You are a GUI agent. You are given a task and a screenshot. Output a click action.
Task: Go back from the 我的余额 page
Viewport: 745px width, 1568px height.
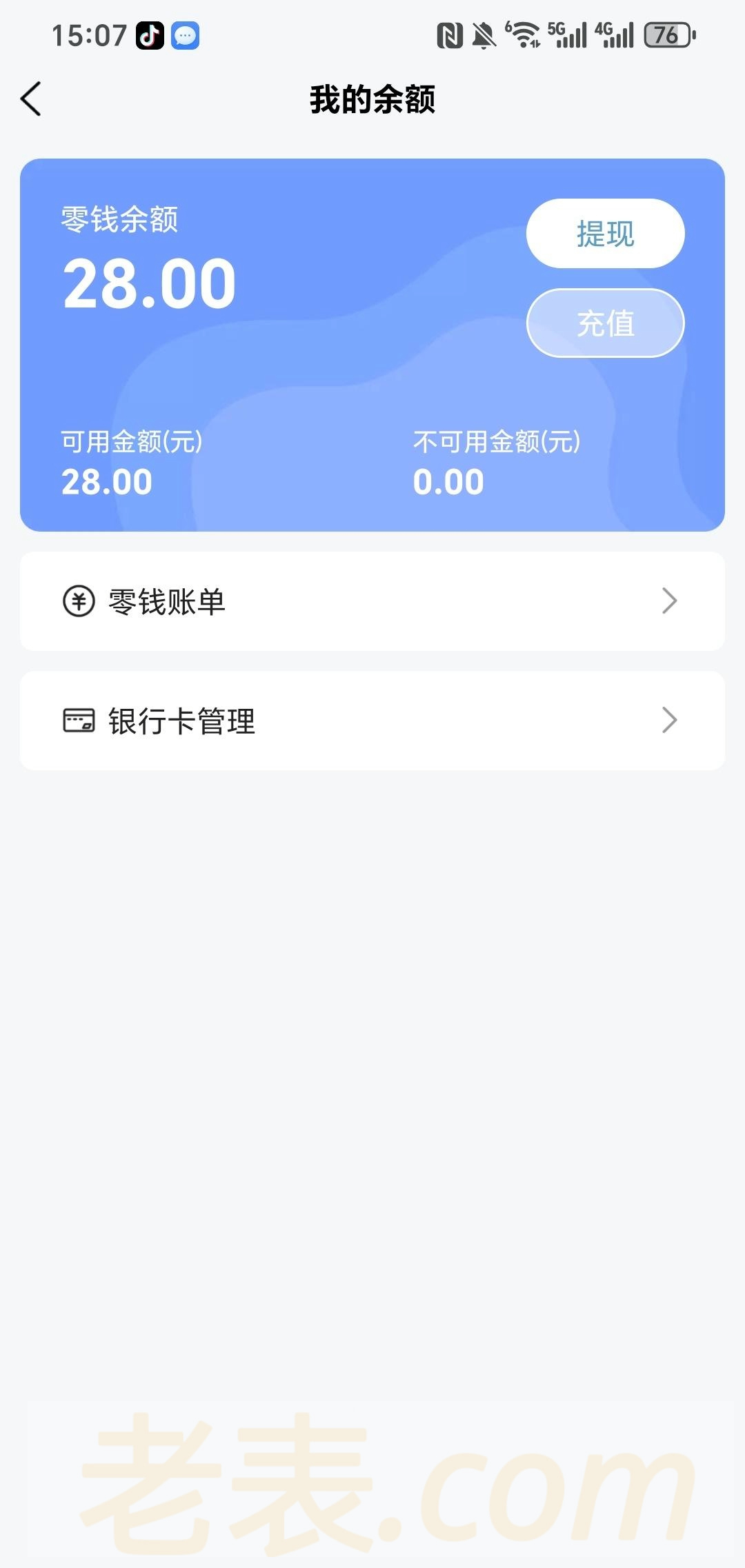tap(32, 99)
